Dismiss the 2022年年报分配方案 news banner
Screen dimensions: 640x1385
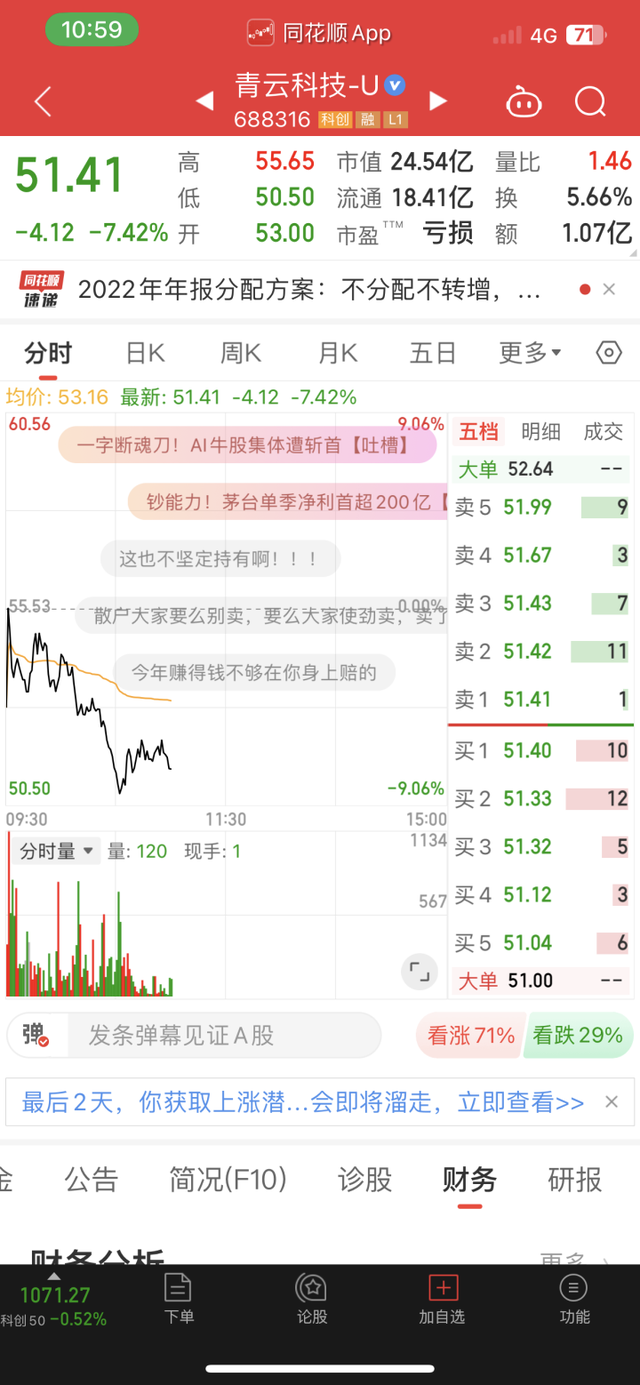[609, 290]
